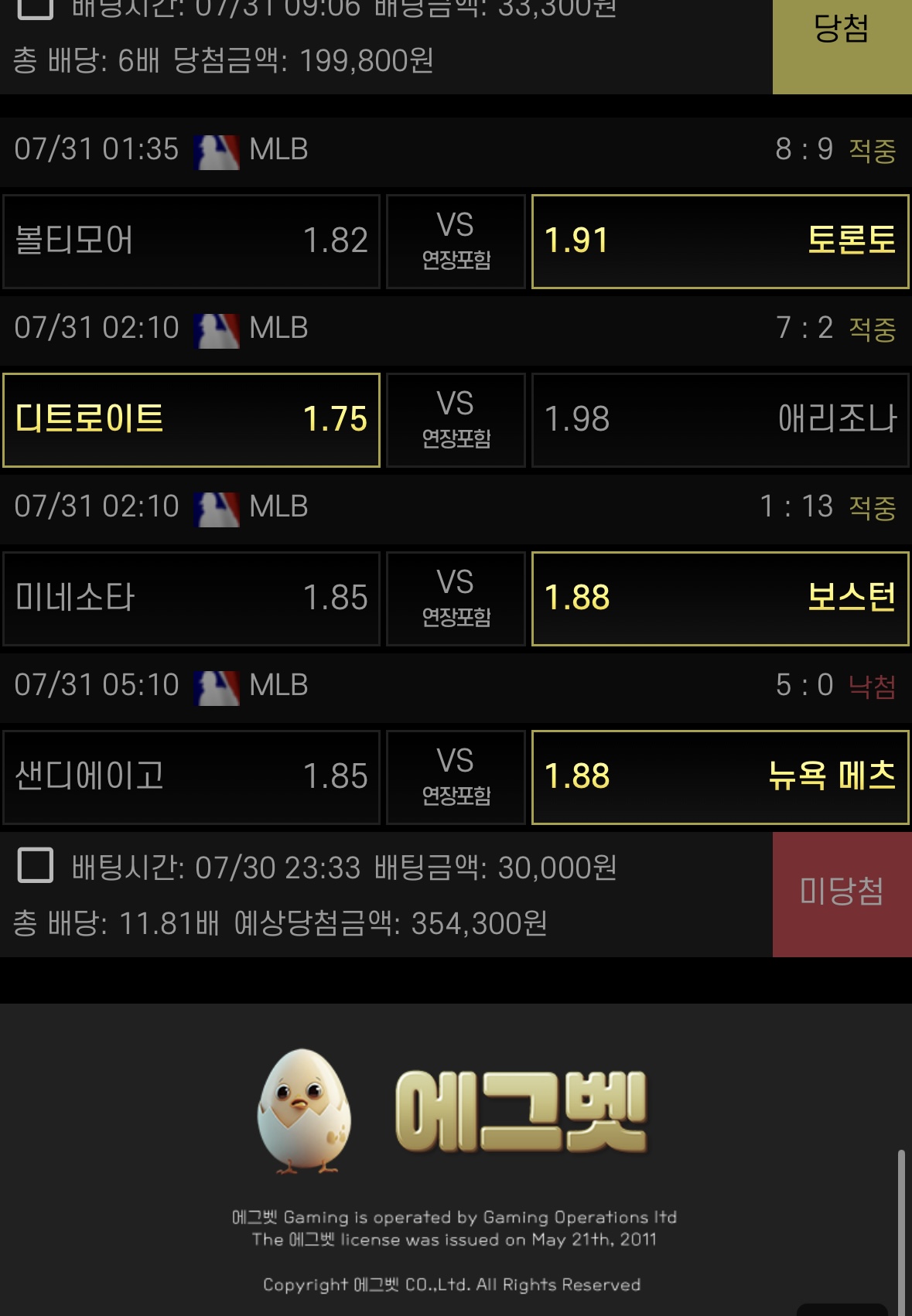Tap the 미당첨 status button

coord(842,893)
